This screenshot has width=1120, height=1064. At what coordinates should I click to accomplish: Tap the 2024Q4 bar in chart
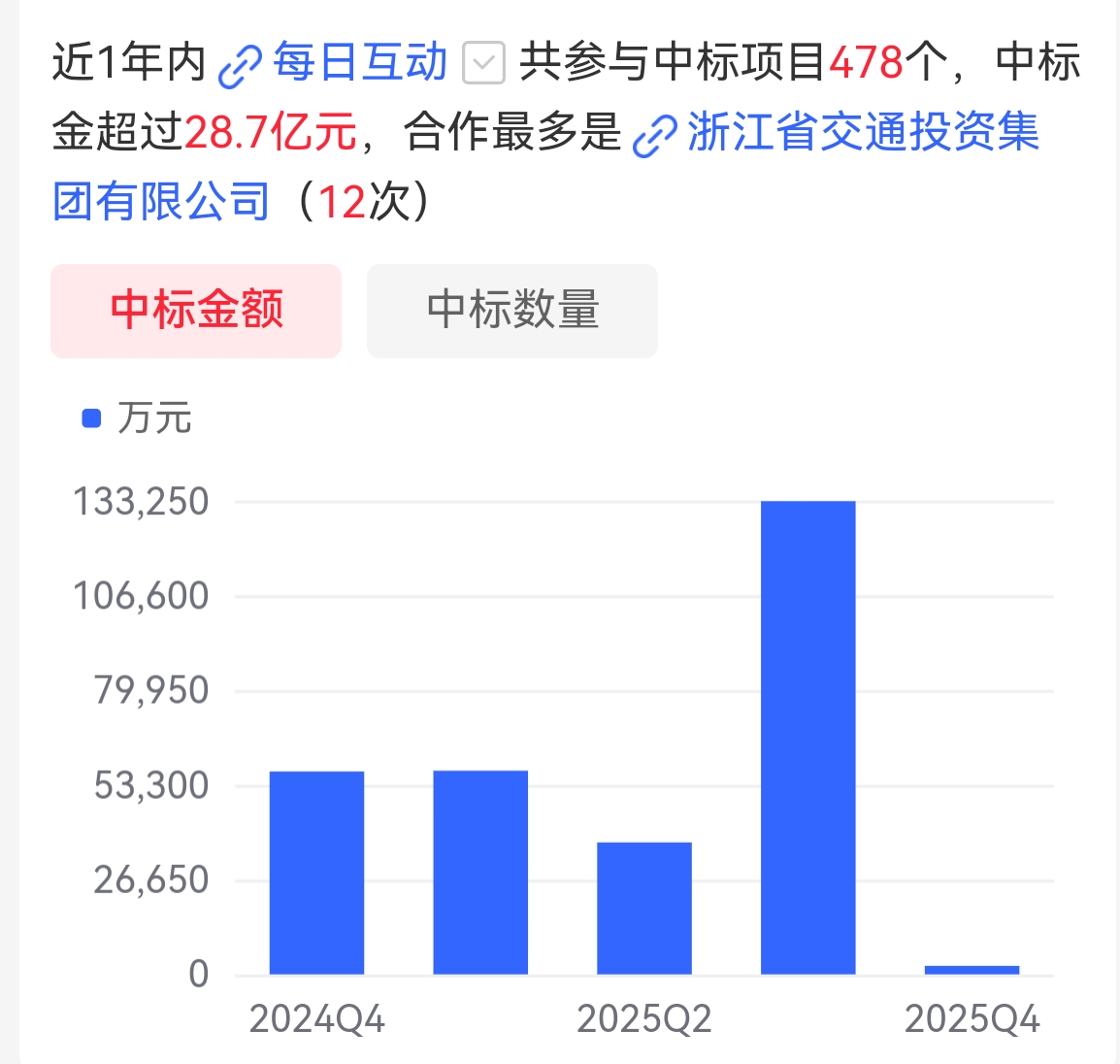(x=316, y=873)
